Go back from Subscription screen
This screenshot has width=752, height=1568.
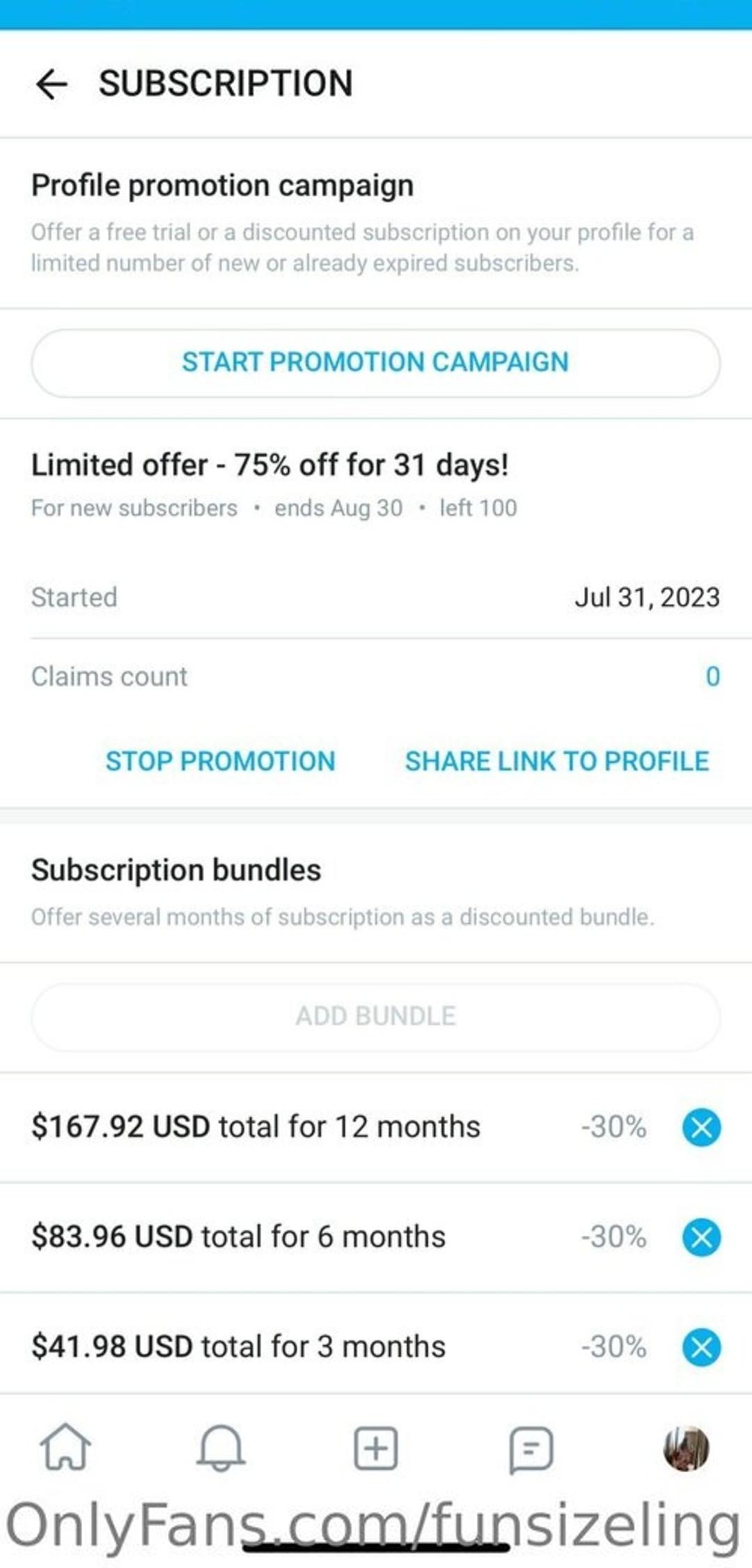(52, 84)
